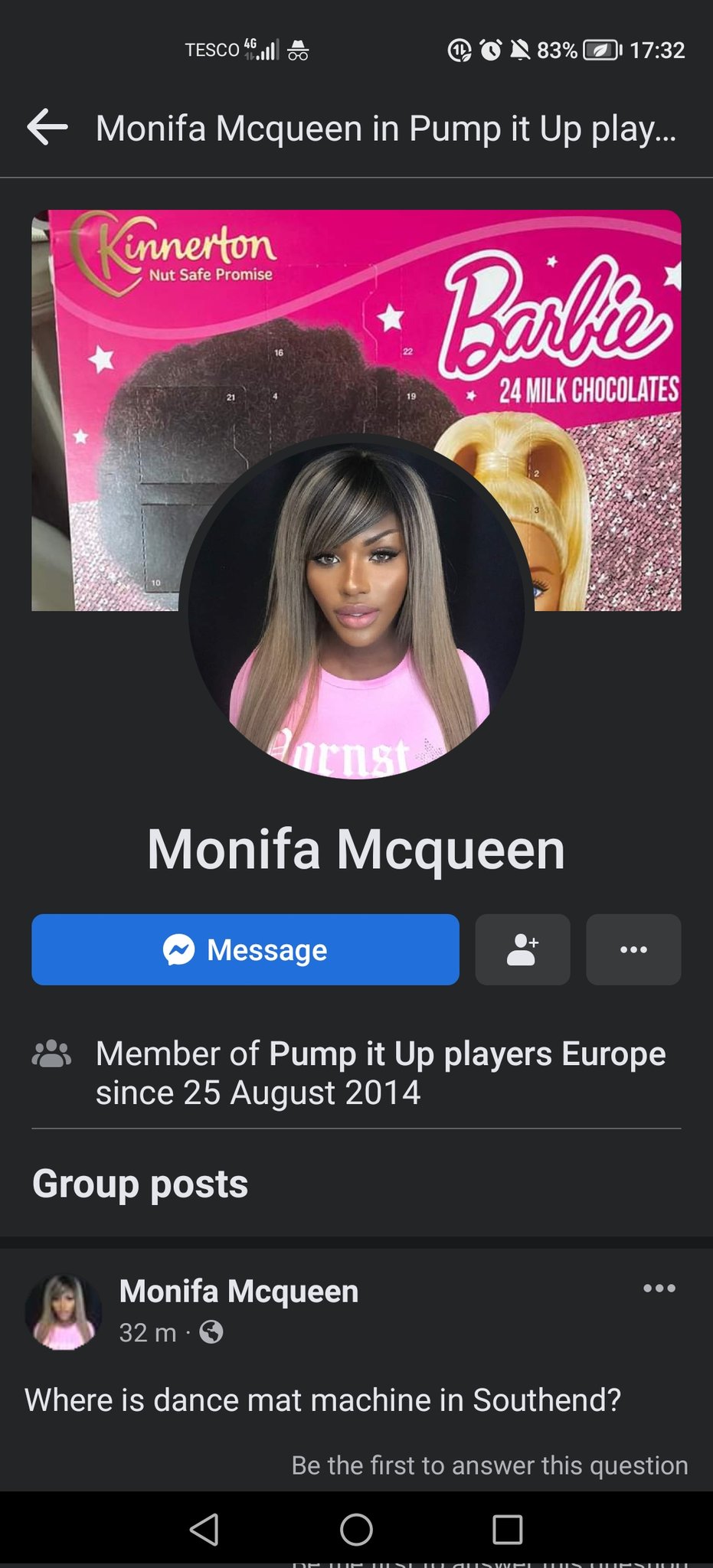Open Monifa Mcqueen's profile picture
Image resolution: width=713 pixels, height=1568 pixels.
pos(356,609)
